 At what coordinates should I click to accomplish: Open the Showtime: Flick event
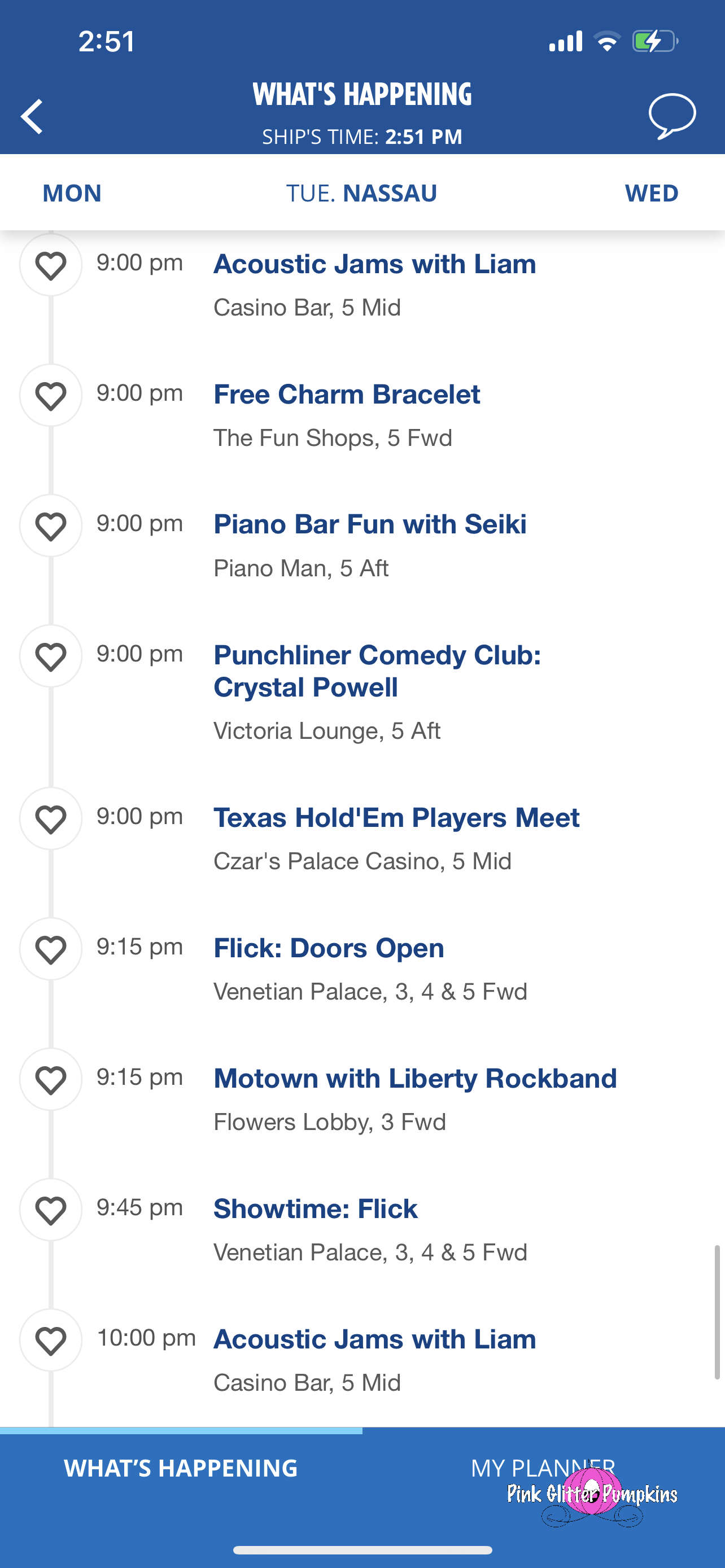(315, 1209)
